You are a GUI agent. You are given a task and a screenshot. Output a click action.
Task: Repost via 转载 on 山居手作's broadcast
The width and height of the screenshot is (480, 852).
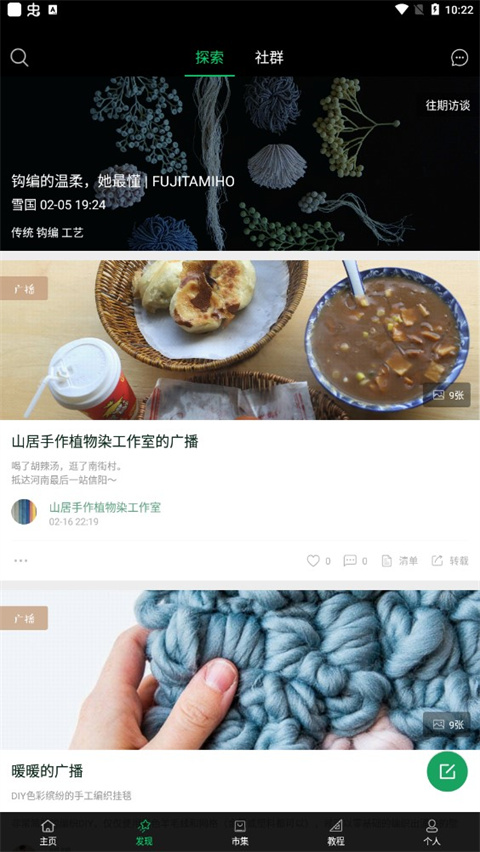pyautogui.click(x=450, y=561)
